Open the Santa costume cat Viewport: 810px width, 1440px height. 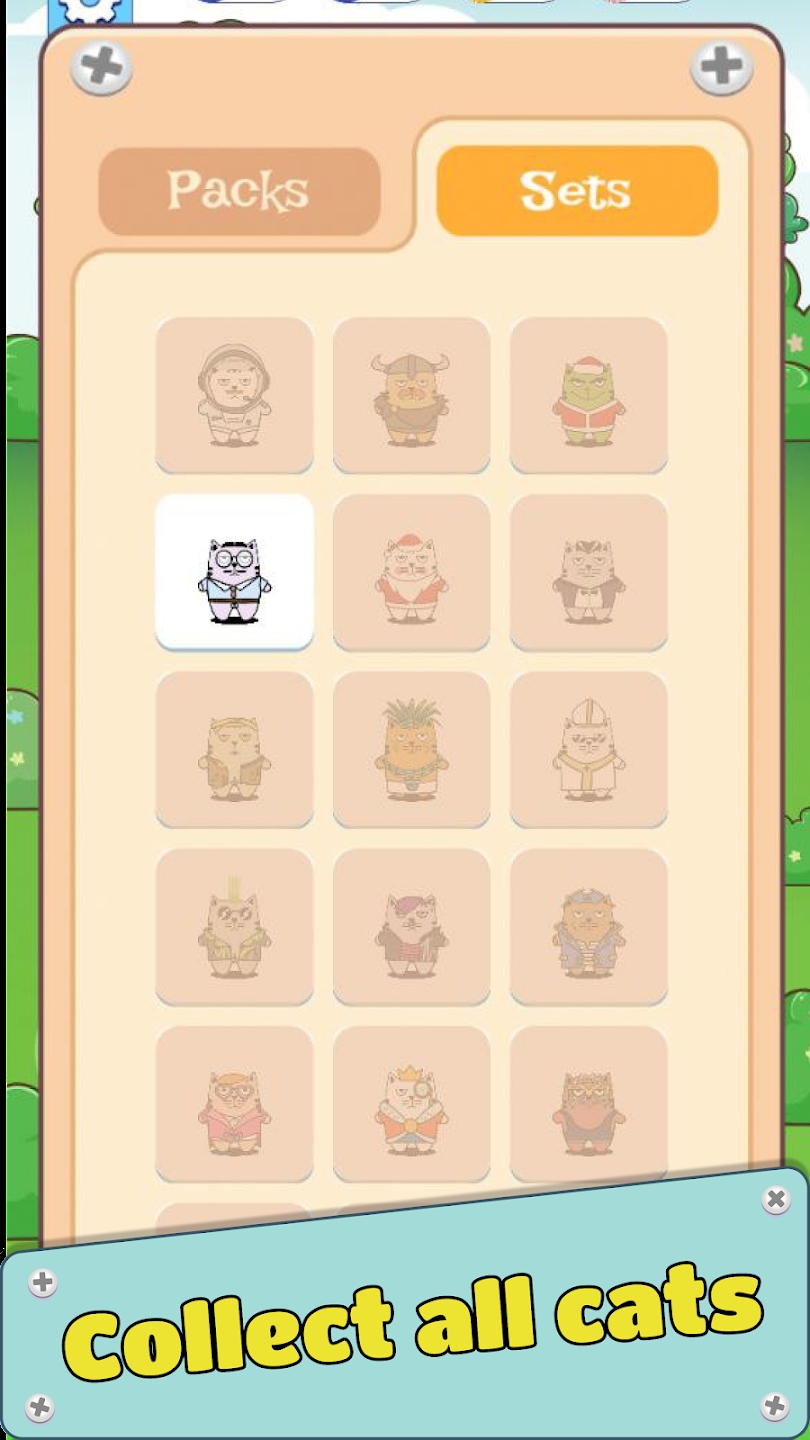pyautogui.click(x=588, y=395)
